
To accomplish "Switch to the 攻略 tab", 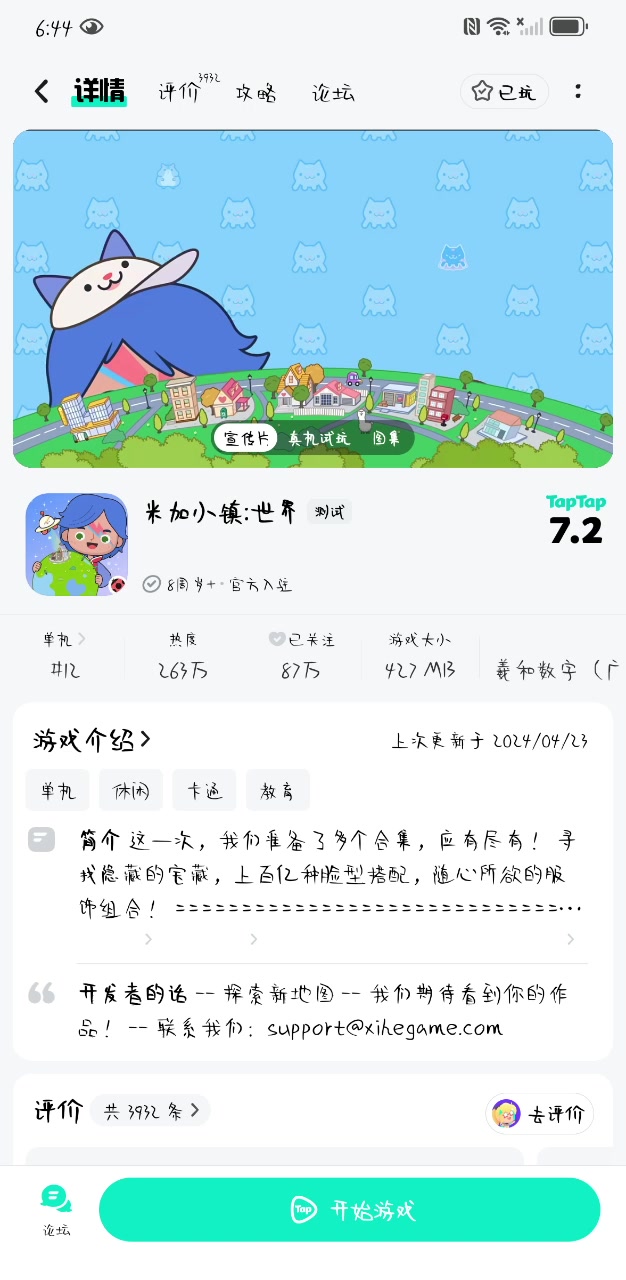I will (256, 94).
